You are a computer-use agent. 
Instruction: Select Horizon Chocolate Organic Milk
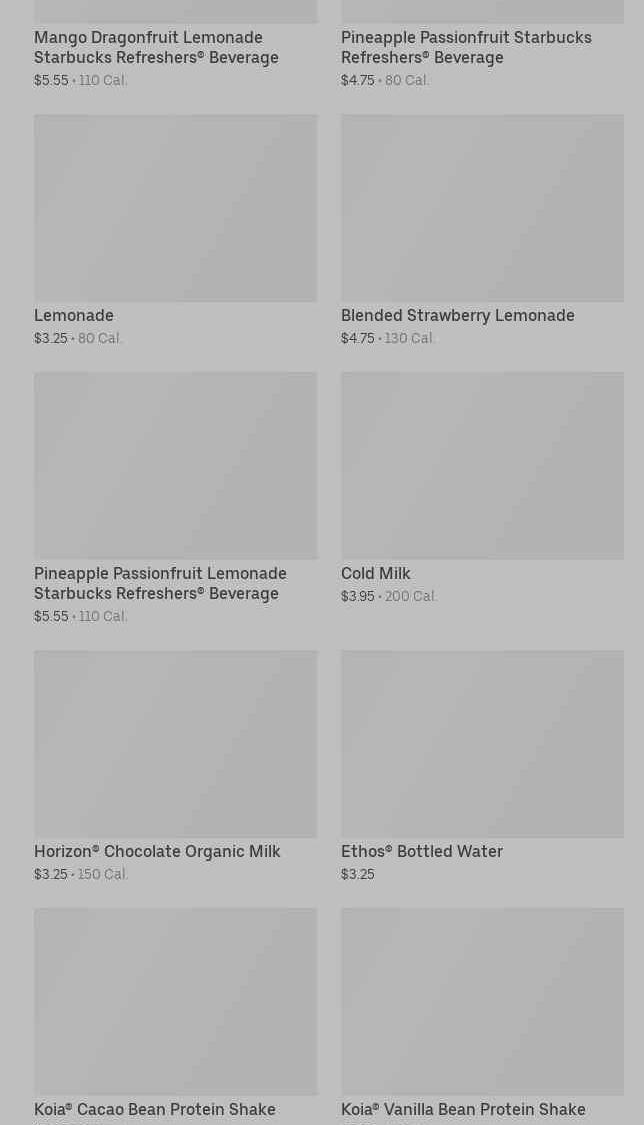[x=175, y=766]
